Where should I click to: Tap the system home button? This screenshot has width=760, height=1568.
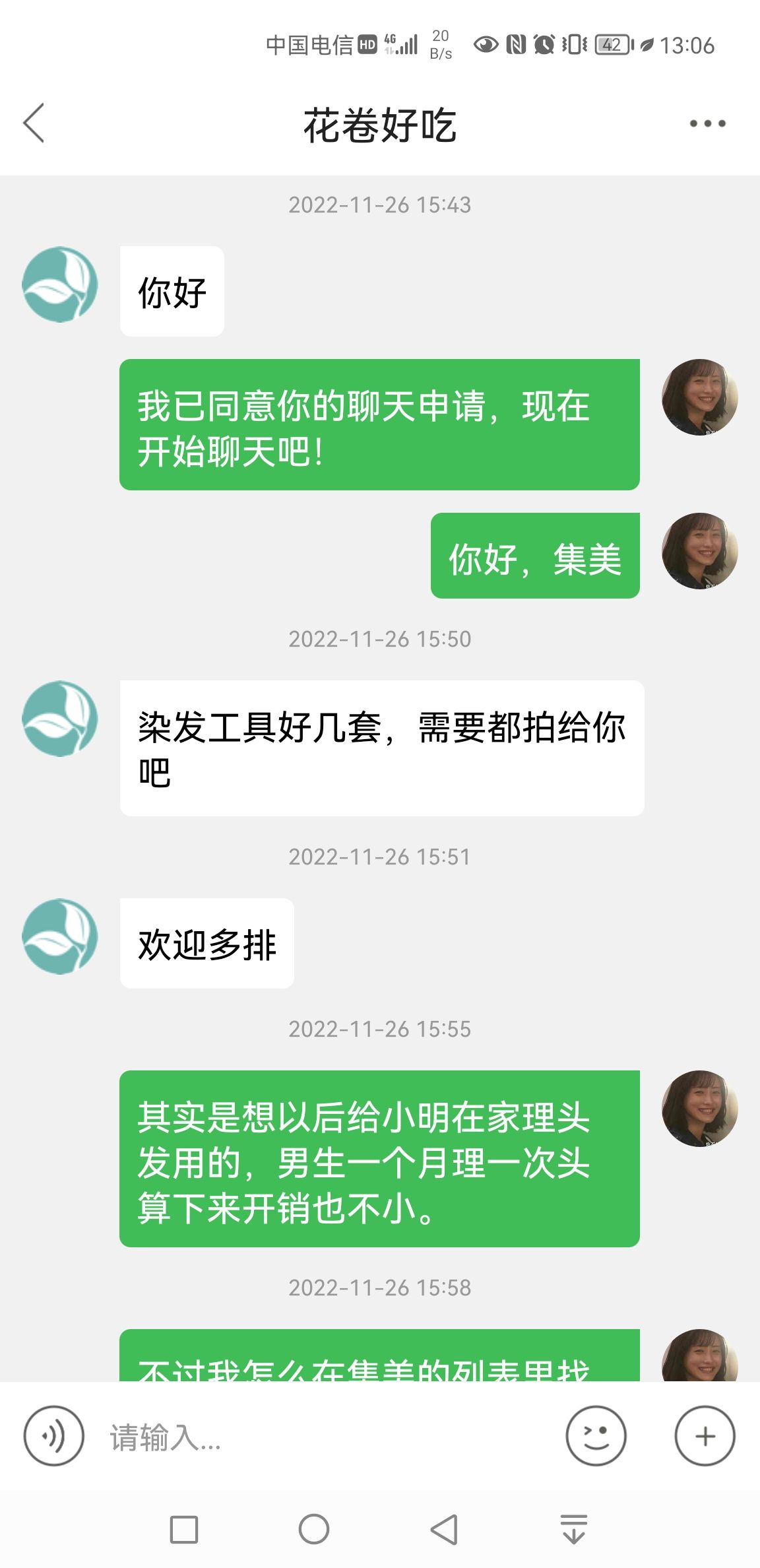click(314, 1529)
